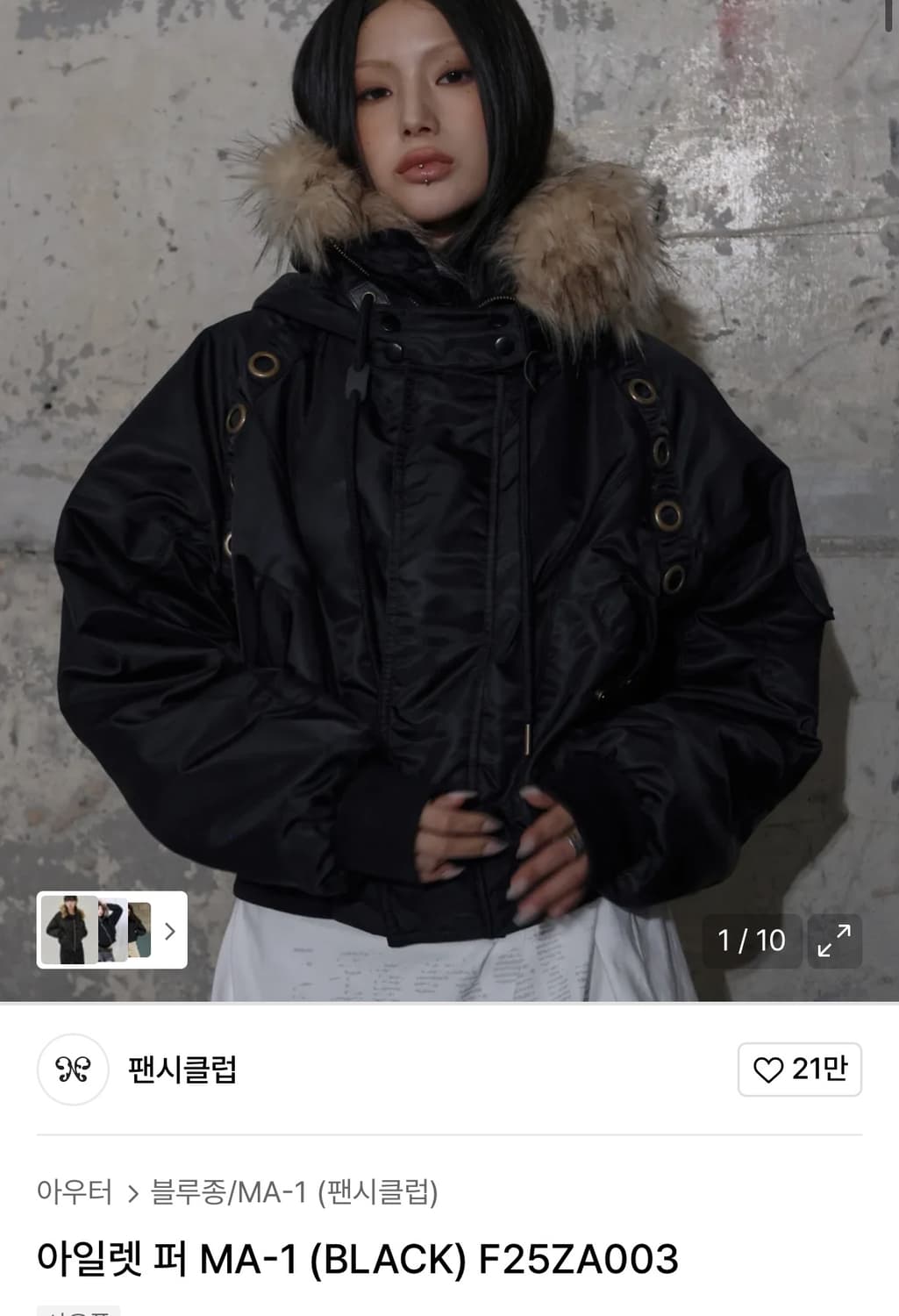Tap the heart icon to like the brand
899x1316 pixels.
click(x=770, y=1070)
